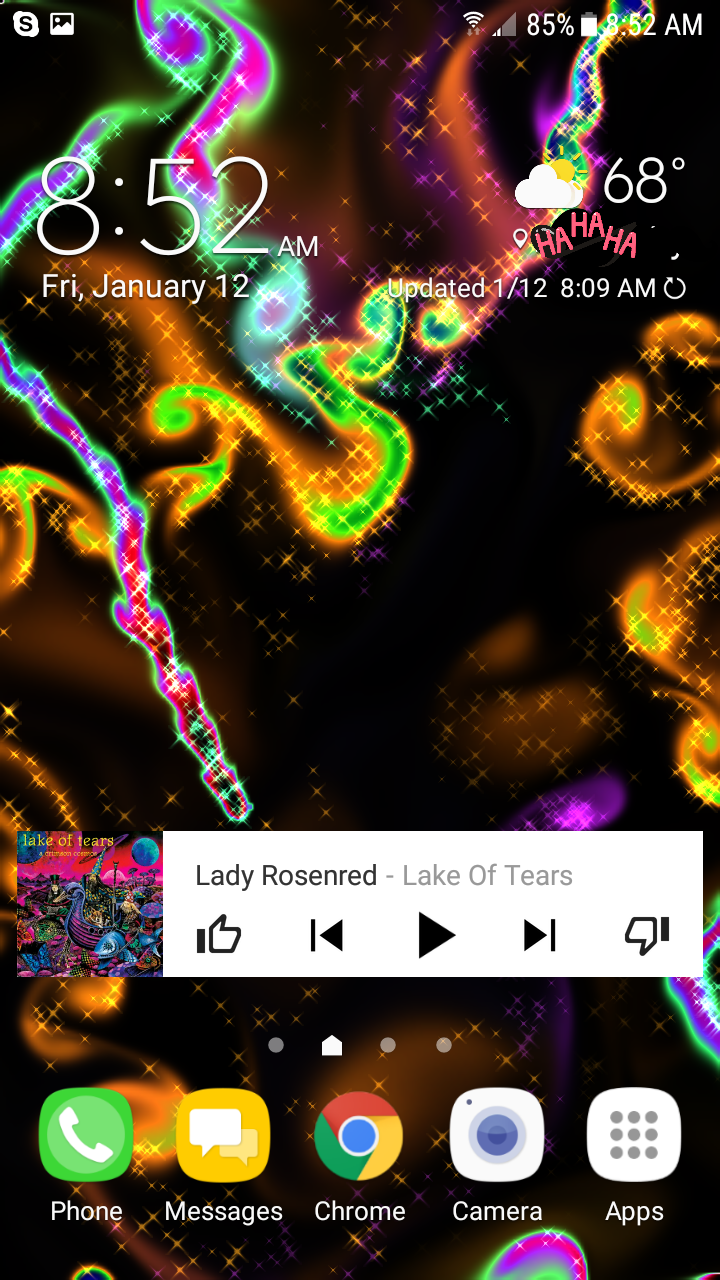Play Lady Rosenred in music widget
The height and width of the screenshot is (1280, 720).
[435, 936]
